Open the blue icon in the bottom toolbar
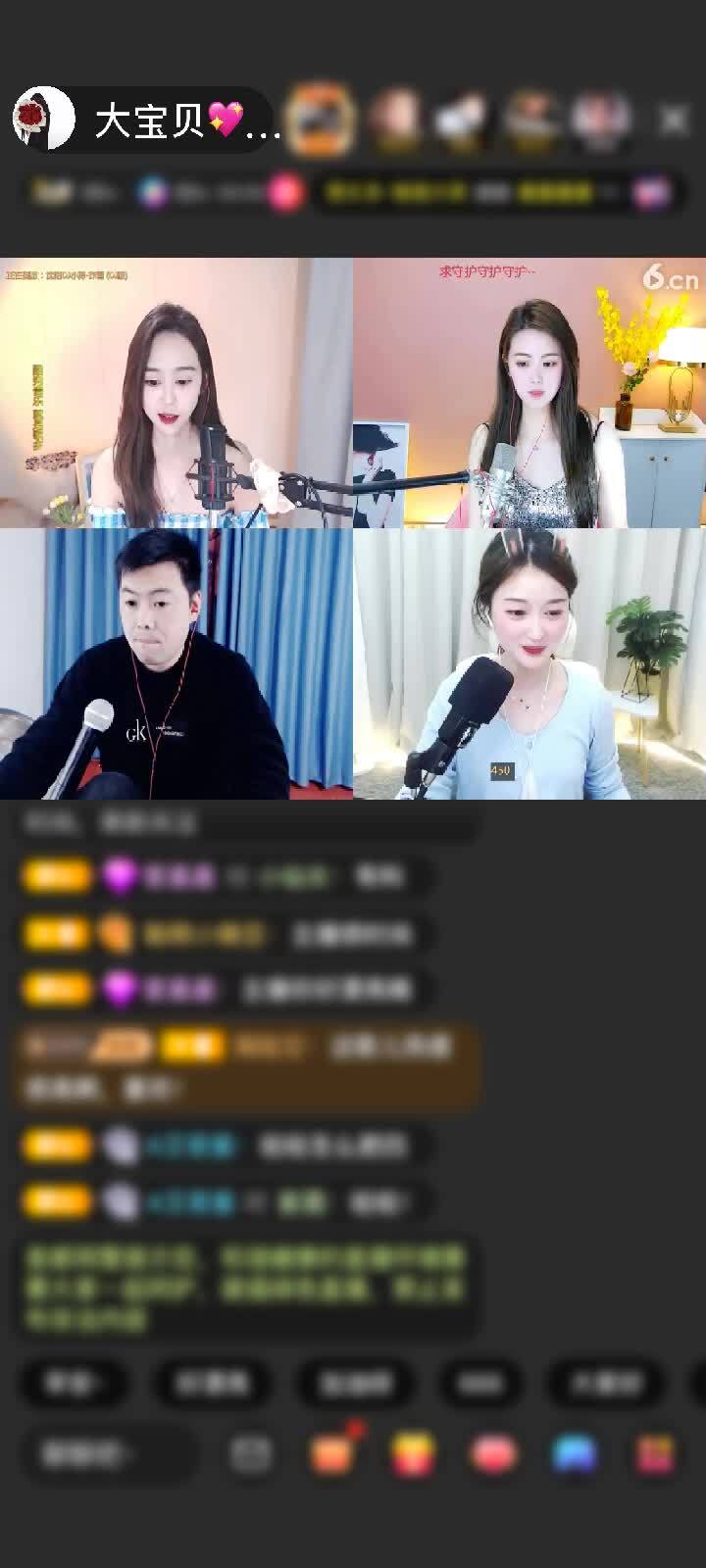Image resolution: width=706 pixels, height=1568 pixels. click(x=575, y=1454)
